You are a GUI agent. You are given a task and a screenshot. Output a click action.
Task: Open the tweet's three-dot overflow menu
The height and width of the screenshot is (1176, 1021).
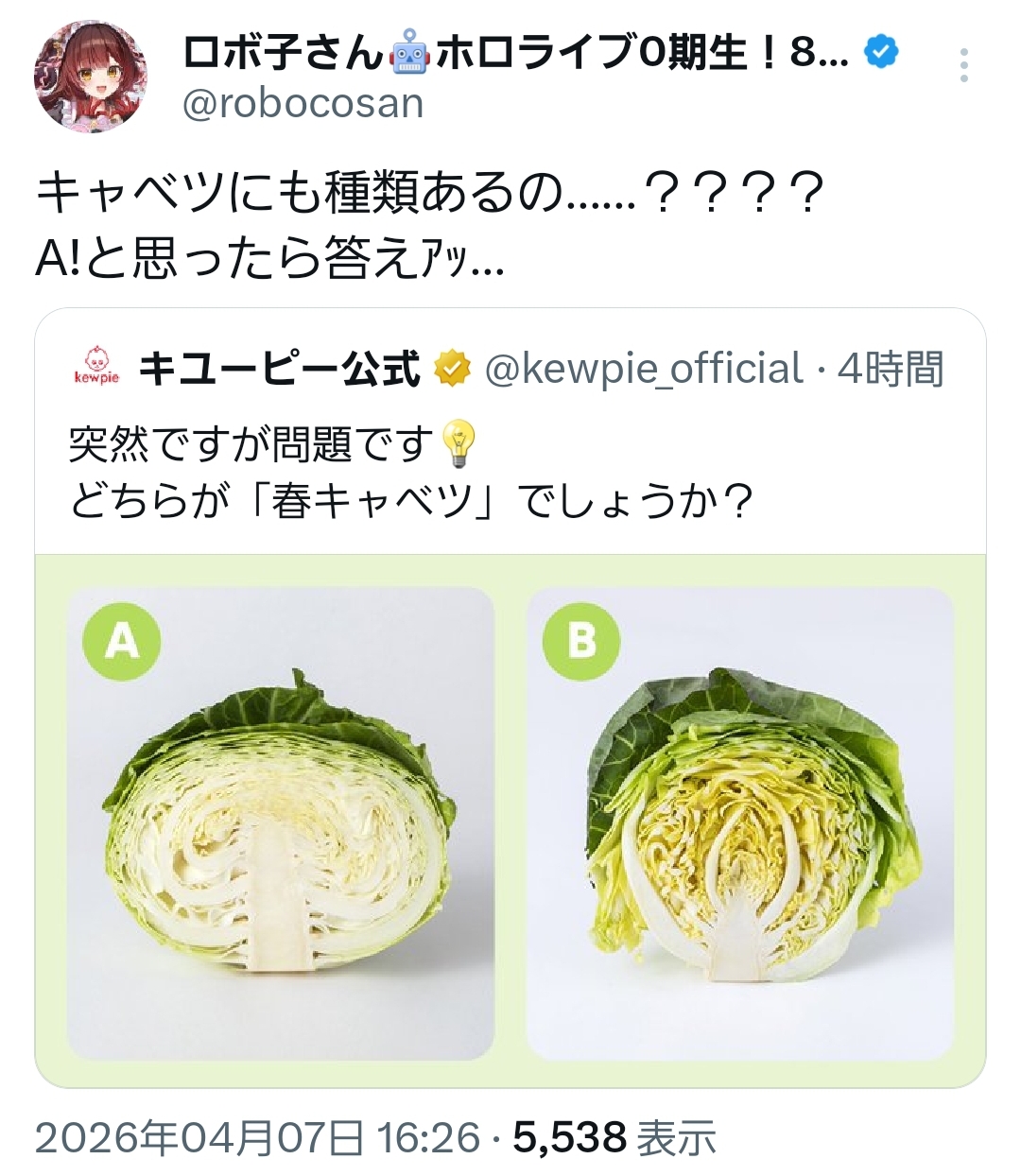click(963, 65)
